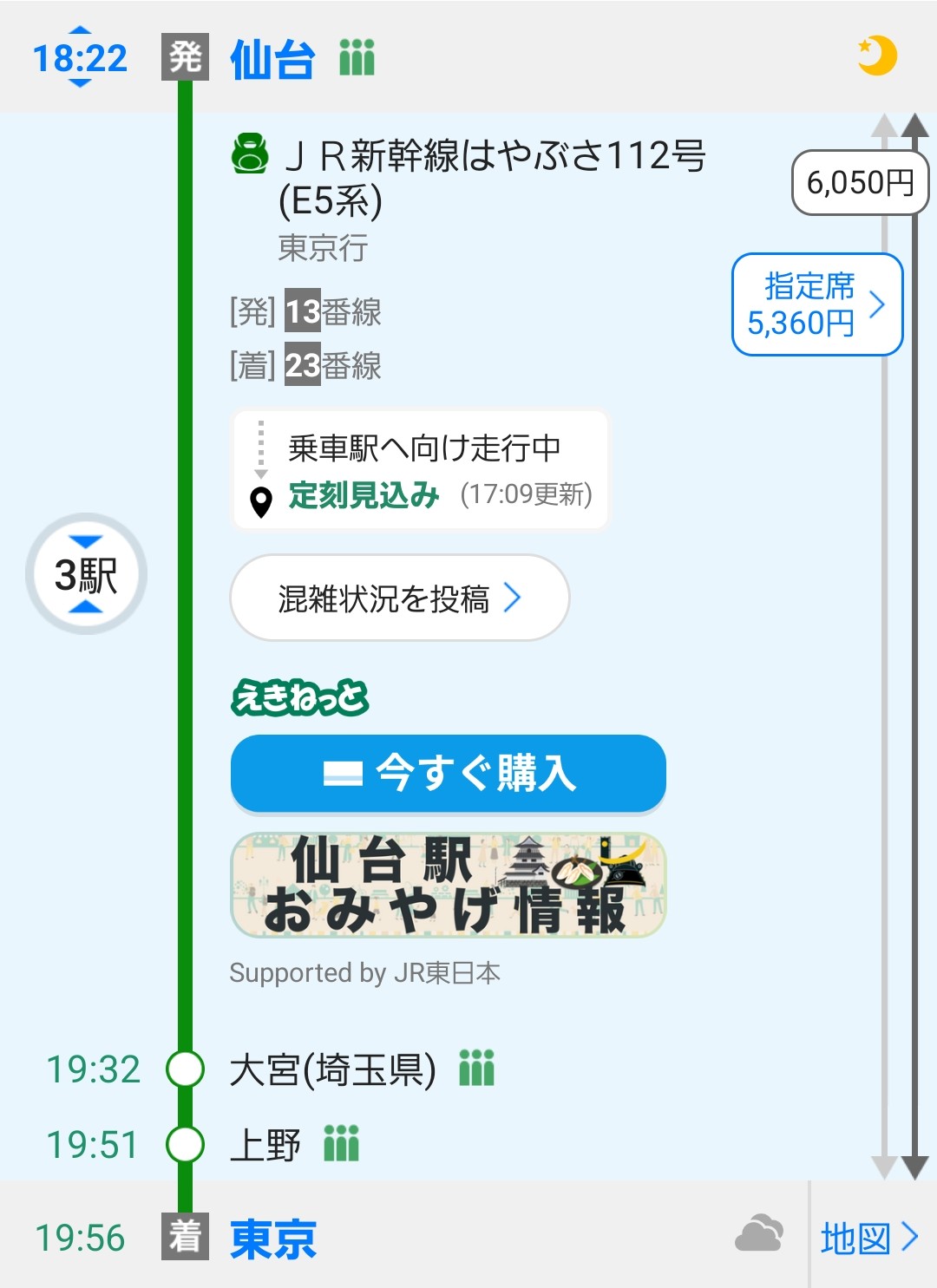This screenshot has height=1288, width=937.
Task: Show the 6,050円 total fare details
Action: point(860,182)
